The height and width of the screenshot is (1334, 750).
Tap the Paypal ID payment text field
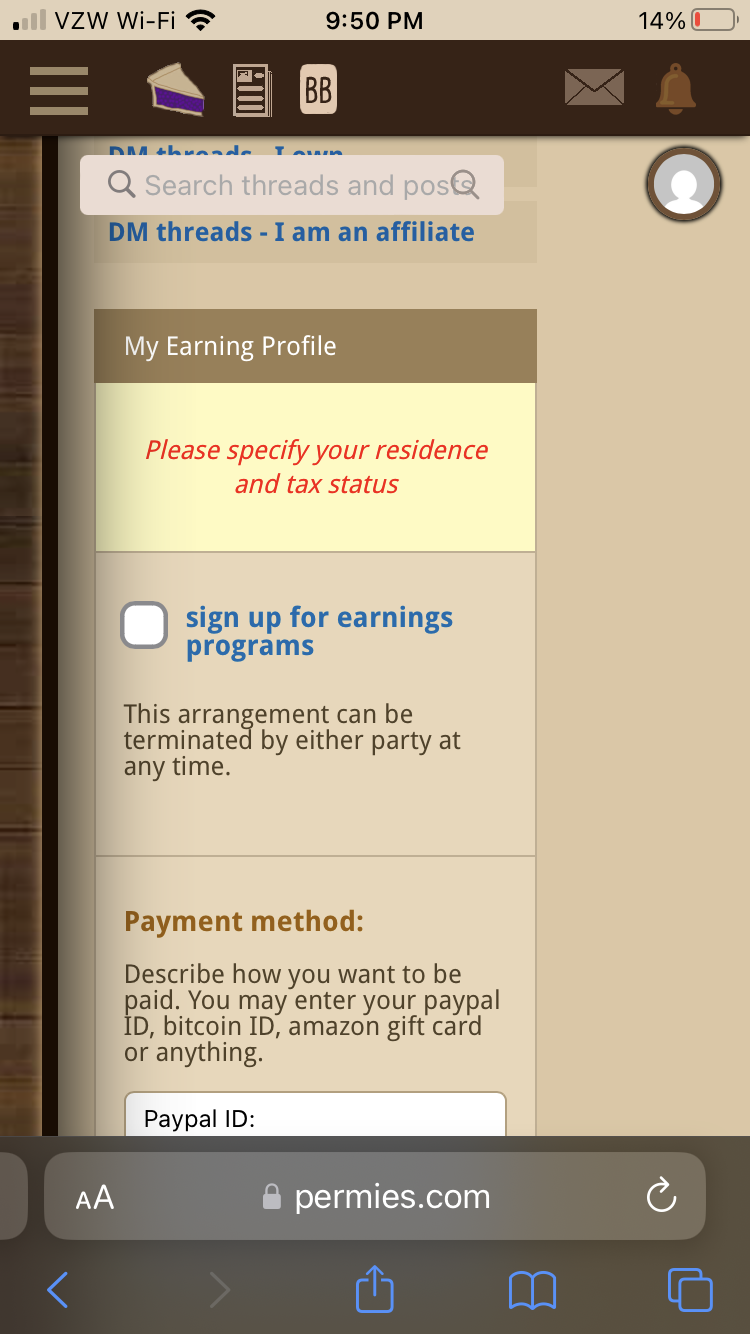click(x=315, y=1115)
